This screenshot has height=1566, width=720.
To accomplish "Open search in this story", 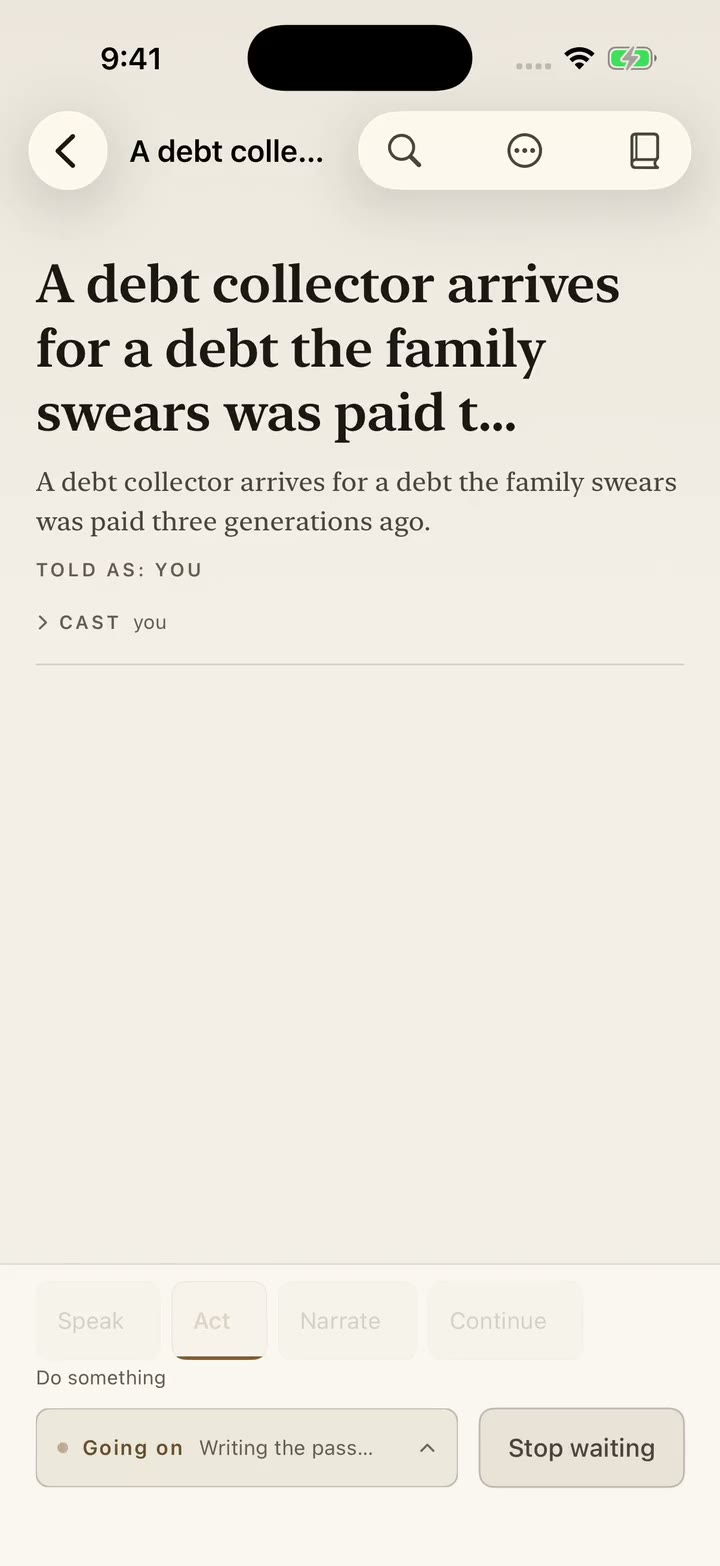I will point(405,151).
